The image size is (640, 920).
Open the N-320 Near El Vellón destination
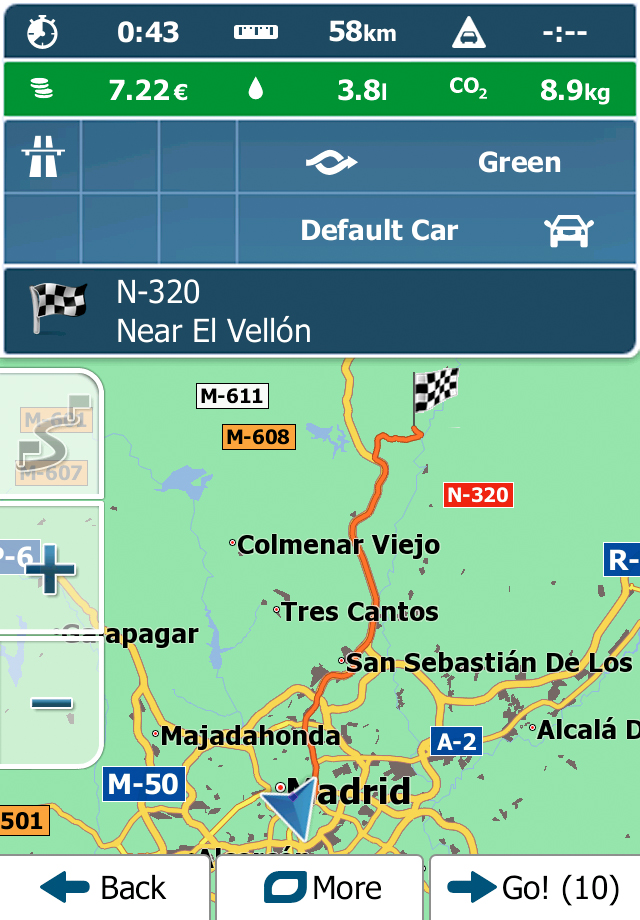[x=320, y=311]
